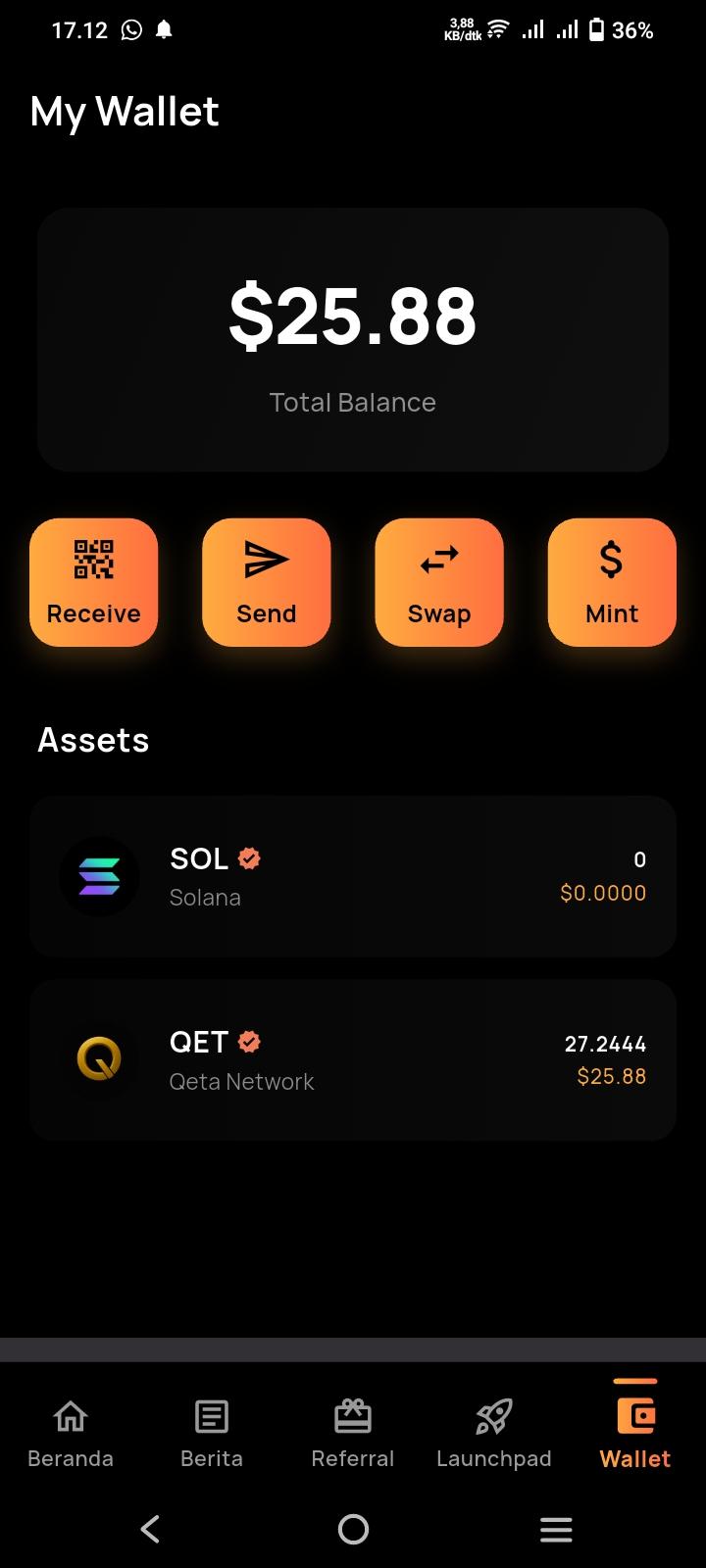Go to the Beranda tab
Viewport: 706px width, 1568px height.
click(x=71, y=1433)
